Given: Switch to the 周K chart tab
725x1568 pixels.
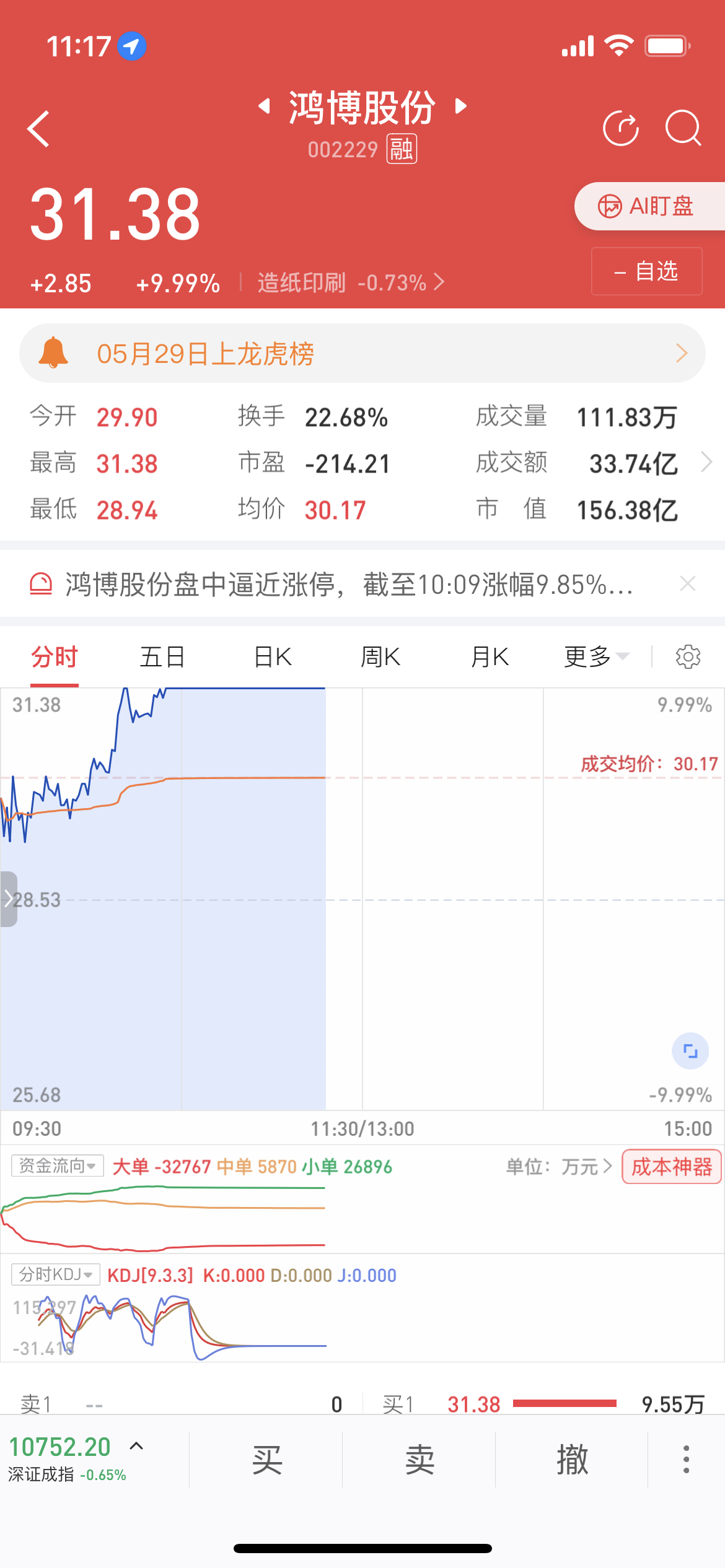Looking at the screenshot, I should pyautogui.click(x=380, y=657).
